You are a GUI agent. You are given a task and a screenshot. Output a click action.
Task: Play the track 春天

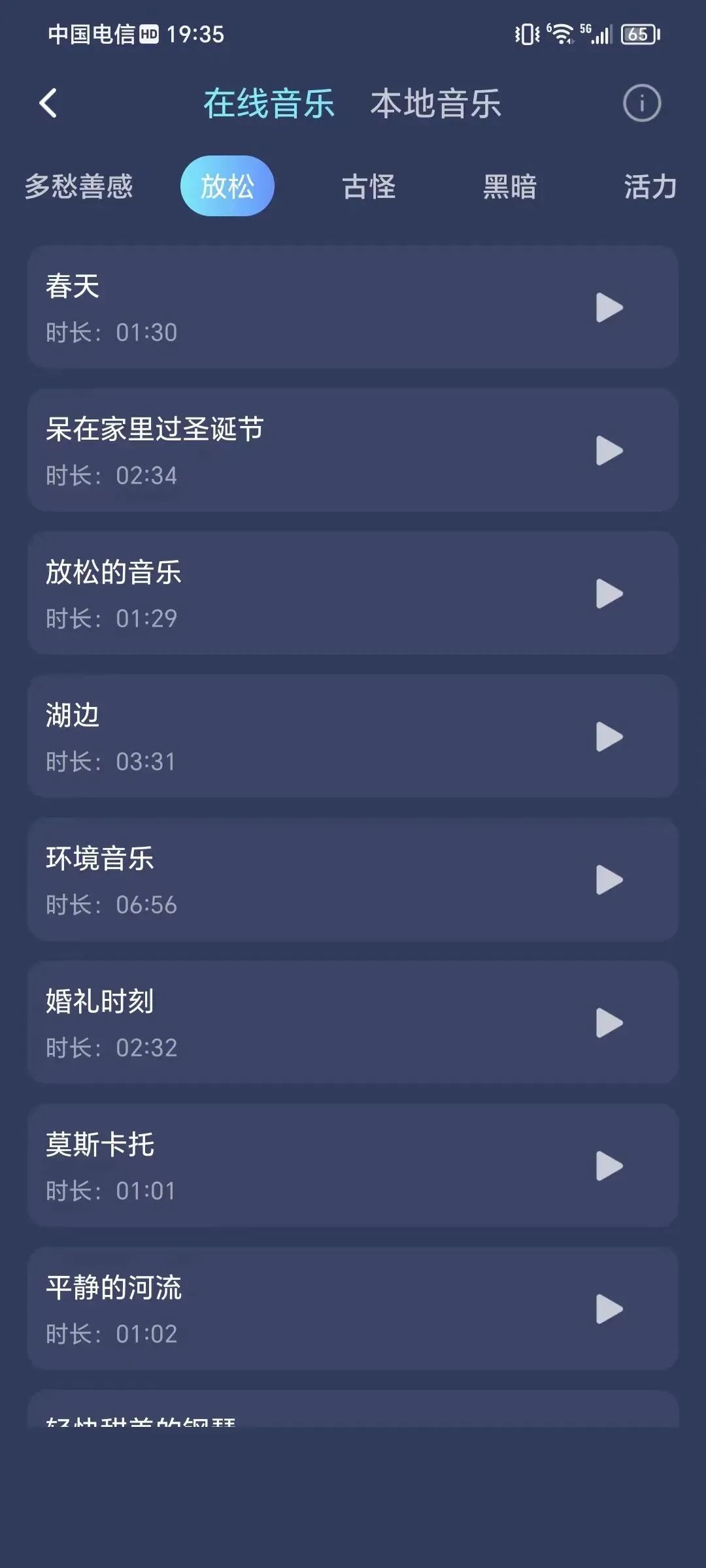(609, 308)
